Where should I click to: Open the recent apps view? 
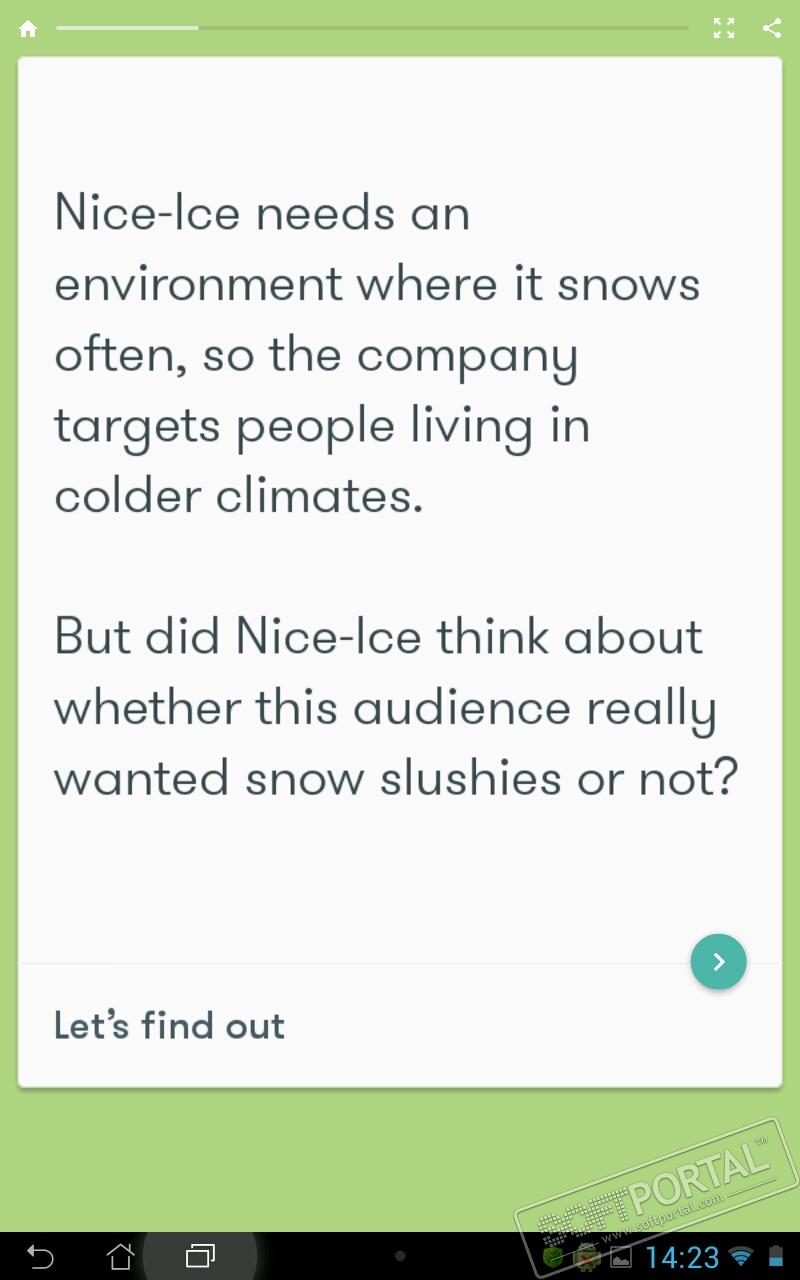(200, 1255)
